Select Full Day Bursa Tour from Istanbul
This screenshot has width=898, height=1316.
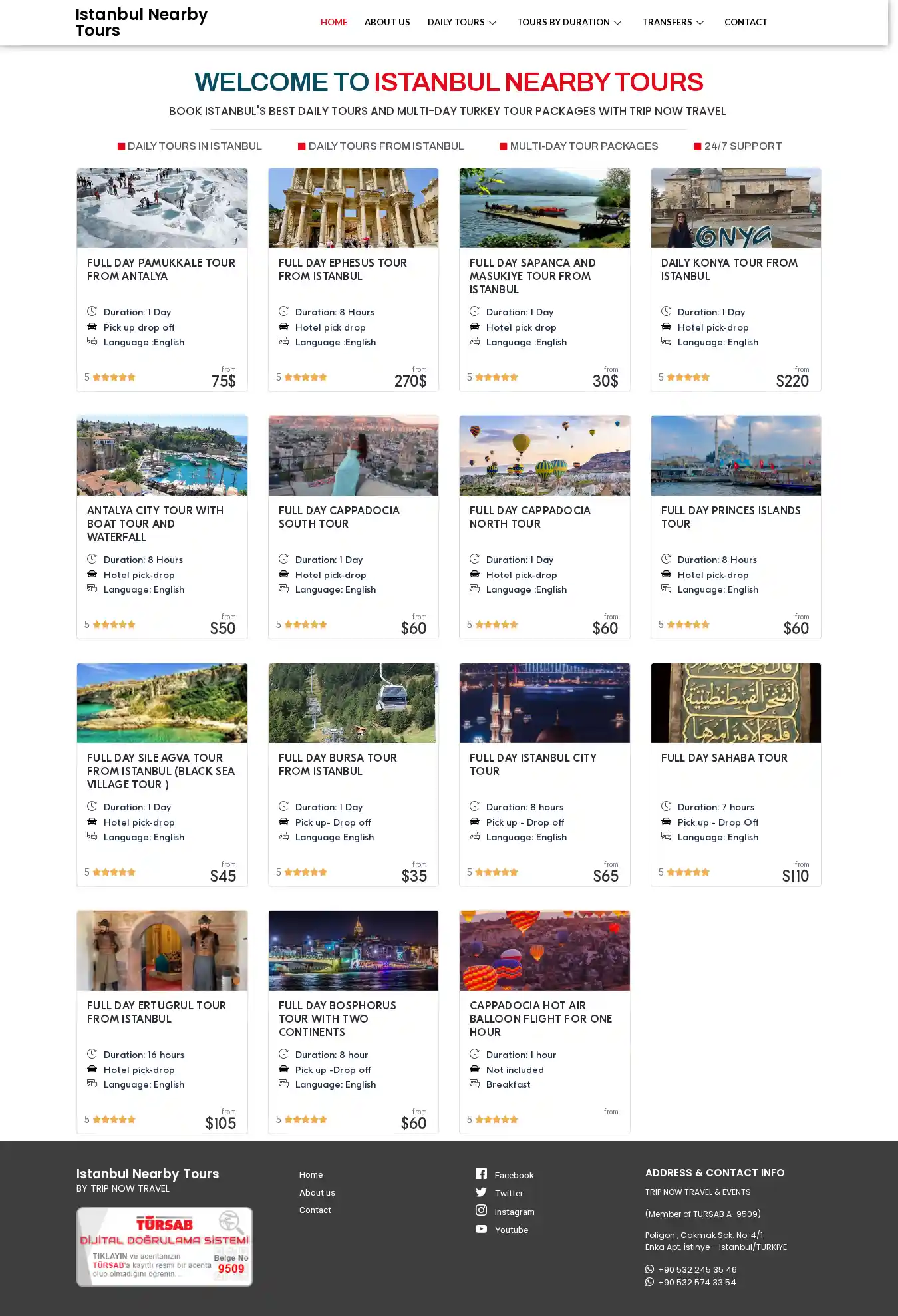tap(337, 764)
